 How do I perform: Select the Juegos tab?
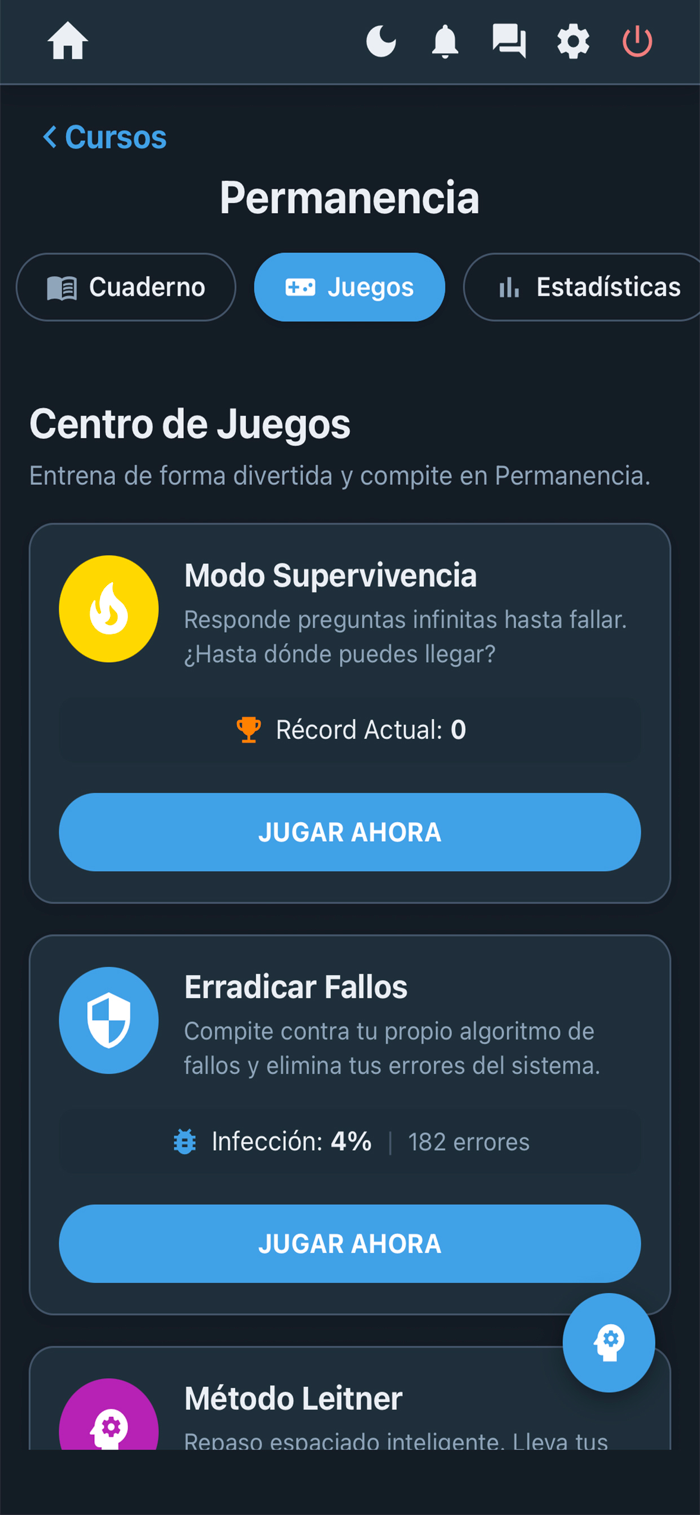click(x=349, y=287)
